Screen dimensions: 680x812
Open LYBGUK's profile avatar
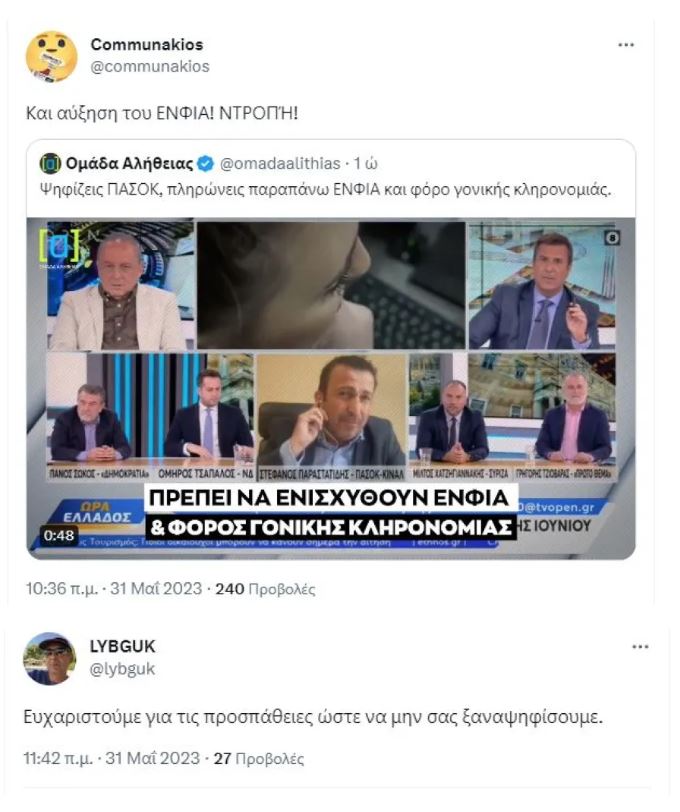click(49, 657)
